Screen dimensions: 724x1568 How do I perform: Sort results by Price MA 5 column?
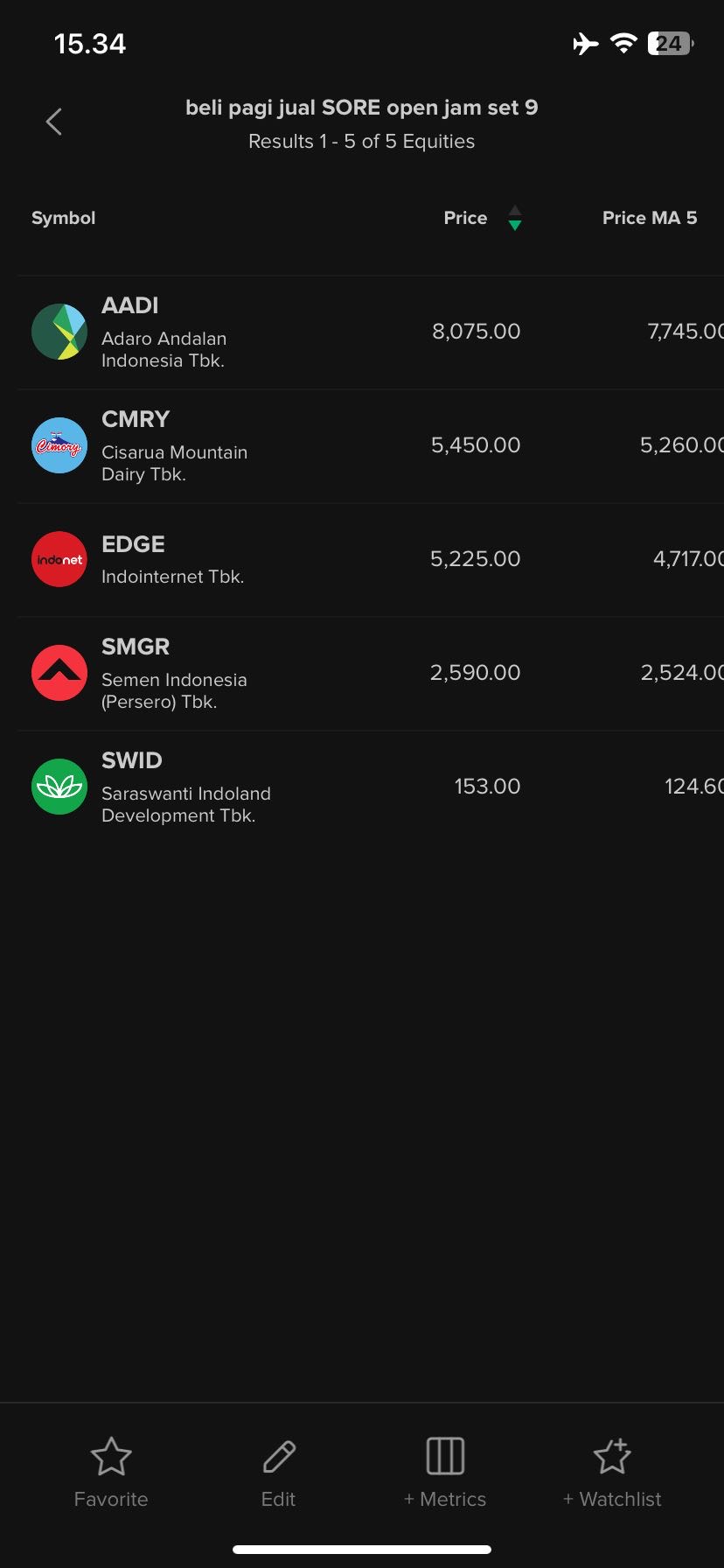pyautogui.click(x=649, y=218)
